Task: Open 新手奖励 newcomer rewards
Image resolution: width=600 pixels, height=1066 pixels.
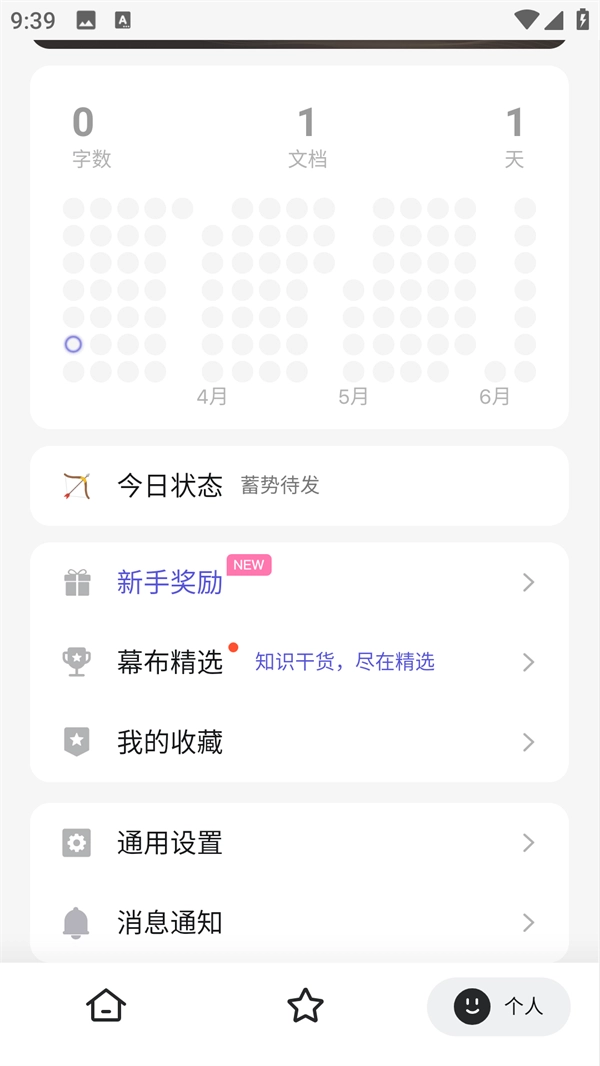Action: coord(299,582)
